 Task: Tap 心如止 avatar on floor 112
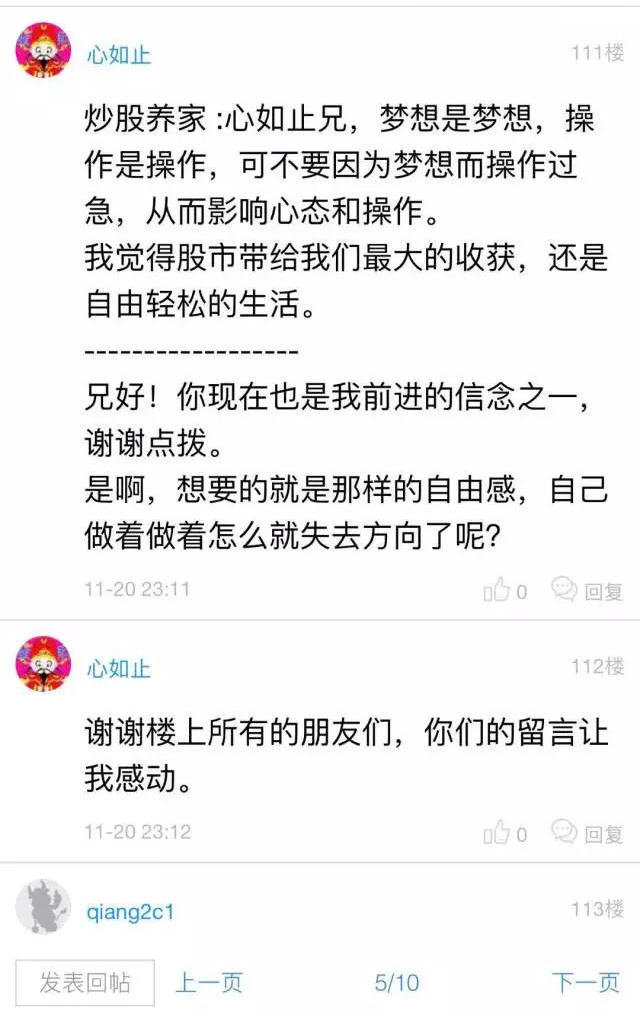tap(43, 663)
